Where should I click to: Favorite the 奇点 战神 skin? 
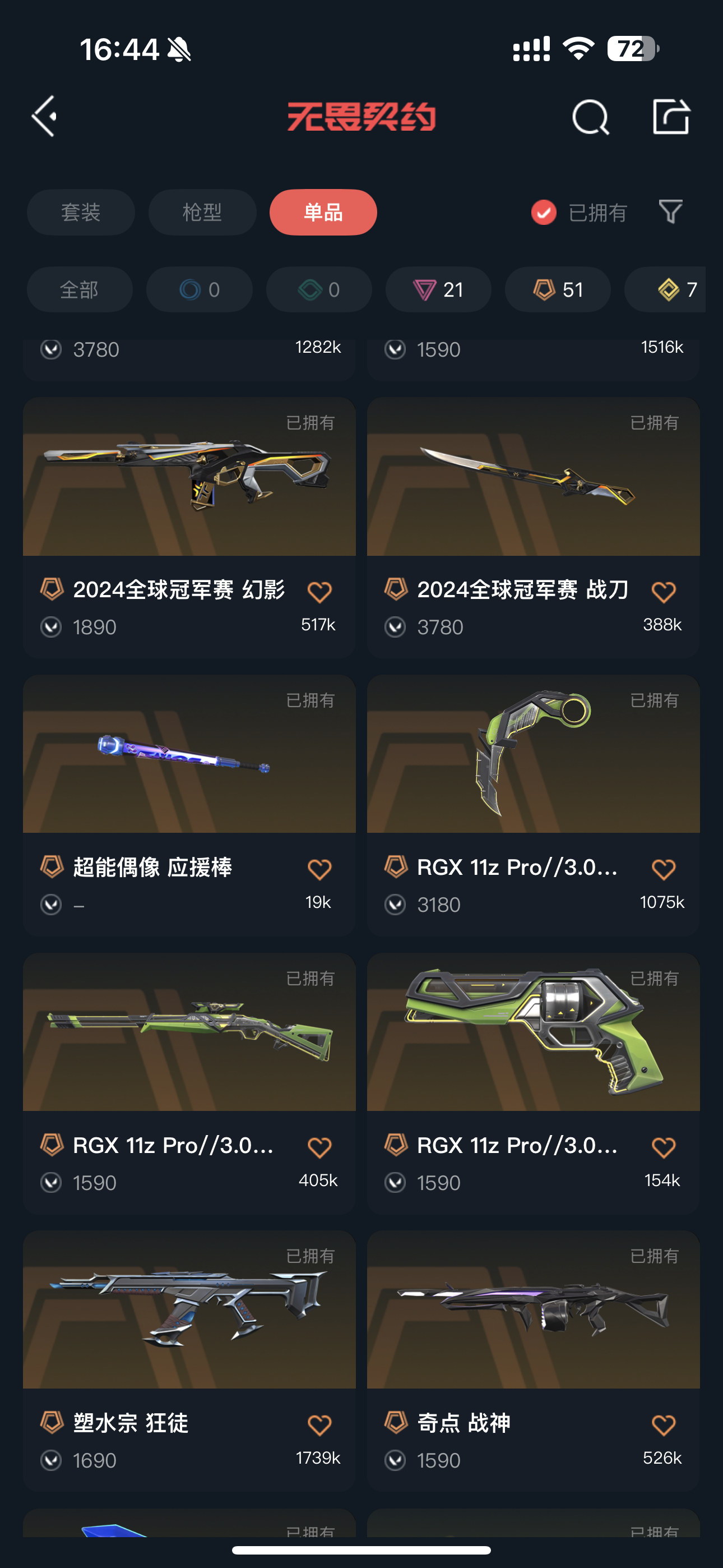tap(664, 1425)
